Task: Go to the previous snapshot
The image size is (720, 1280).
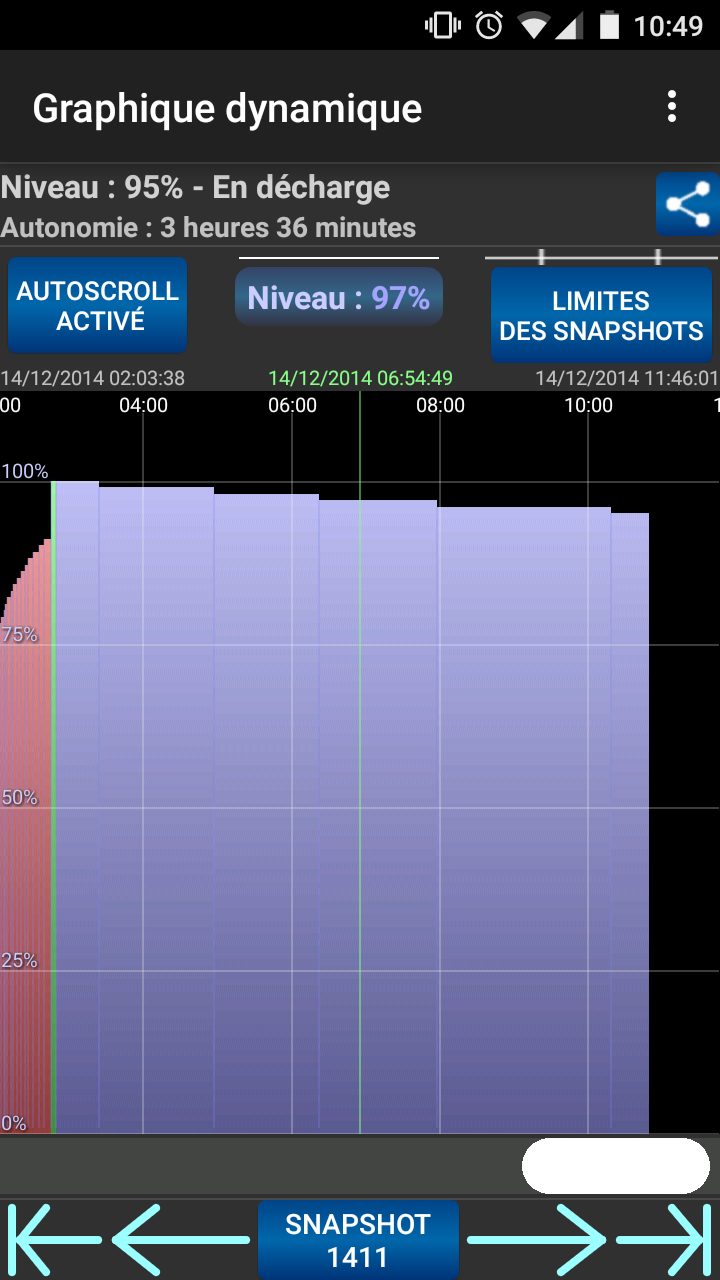Action: pos(181,1240)
